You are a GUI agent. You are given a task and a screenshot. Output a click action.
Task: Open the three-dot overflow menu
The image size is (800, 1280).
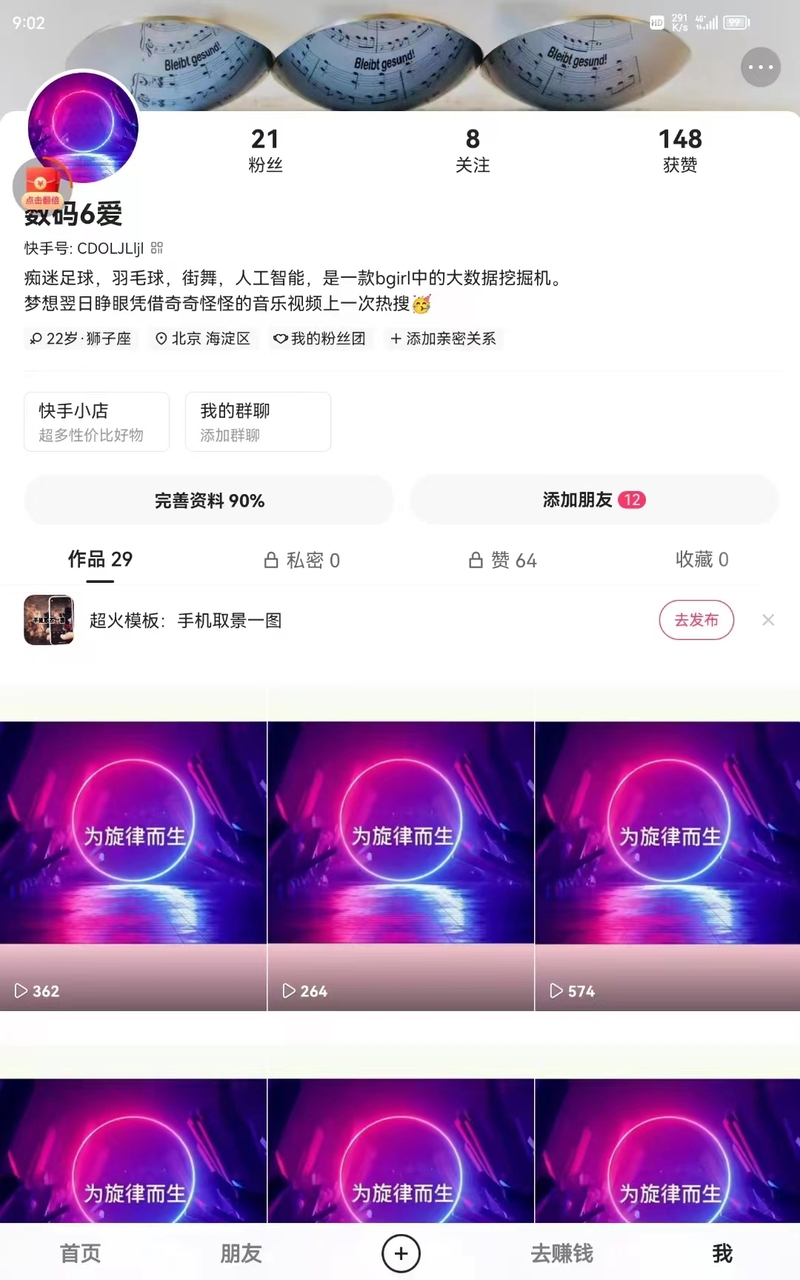761,67
